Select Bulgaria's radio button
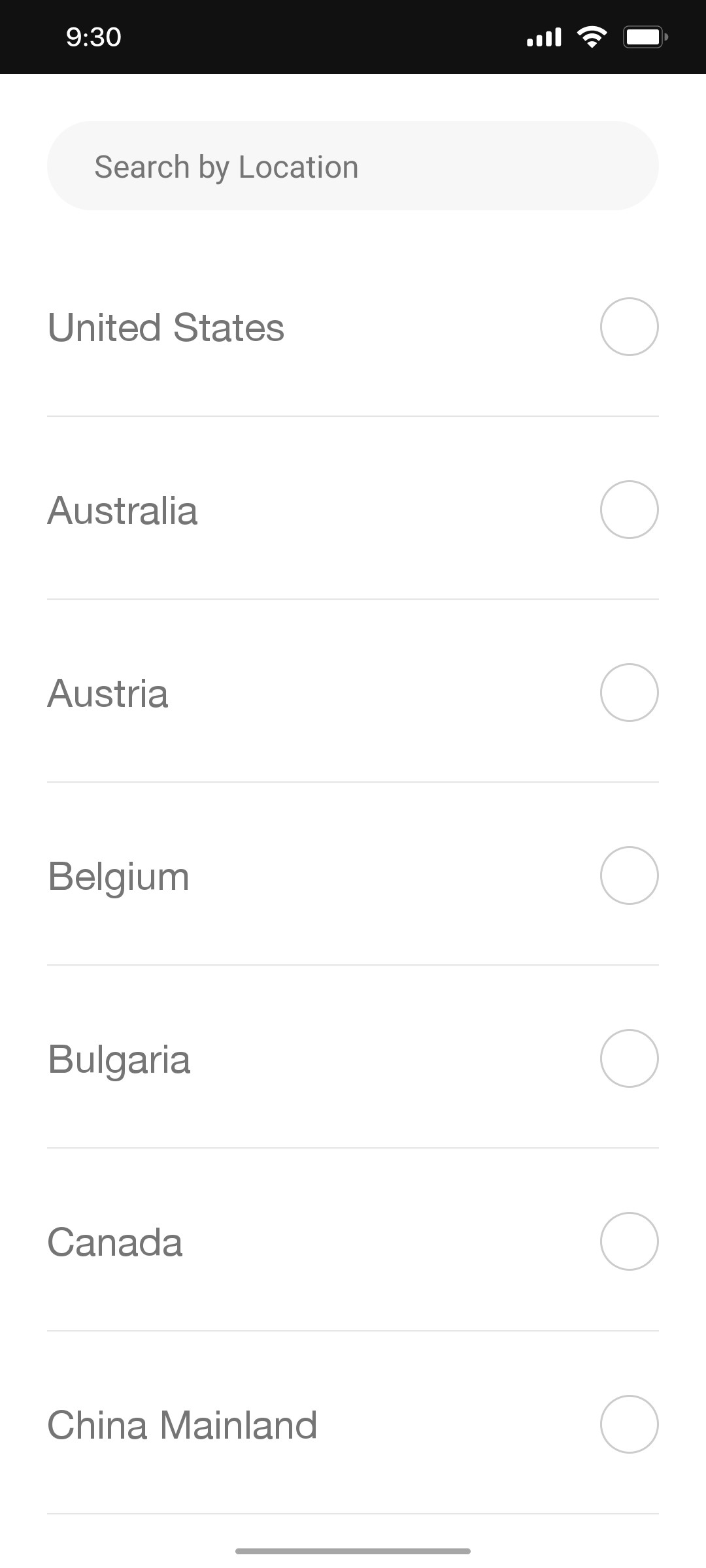This screenshot has height=1568, width=706. pos(629,1058)
